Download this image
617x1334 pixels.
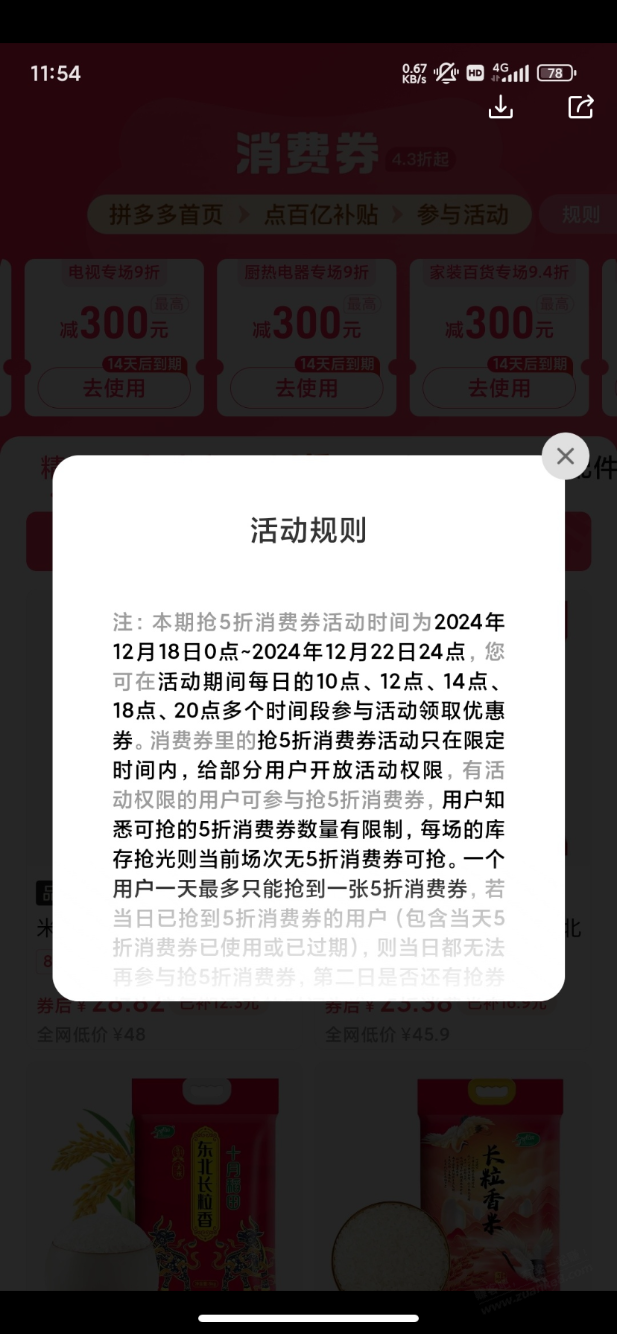click(x=500, y=107)
